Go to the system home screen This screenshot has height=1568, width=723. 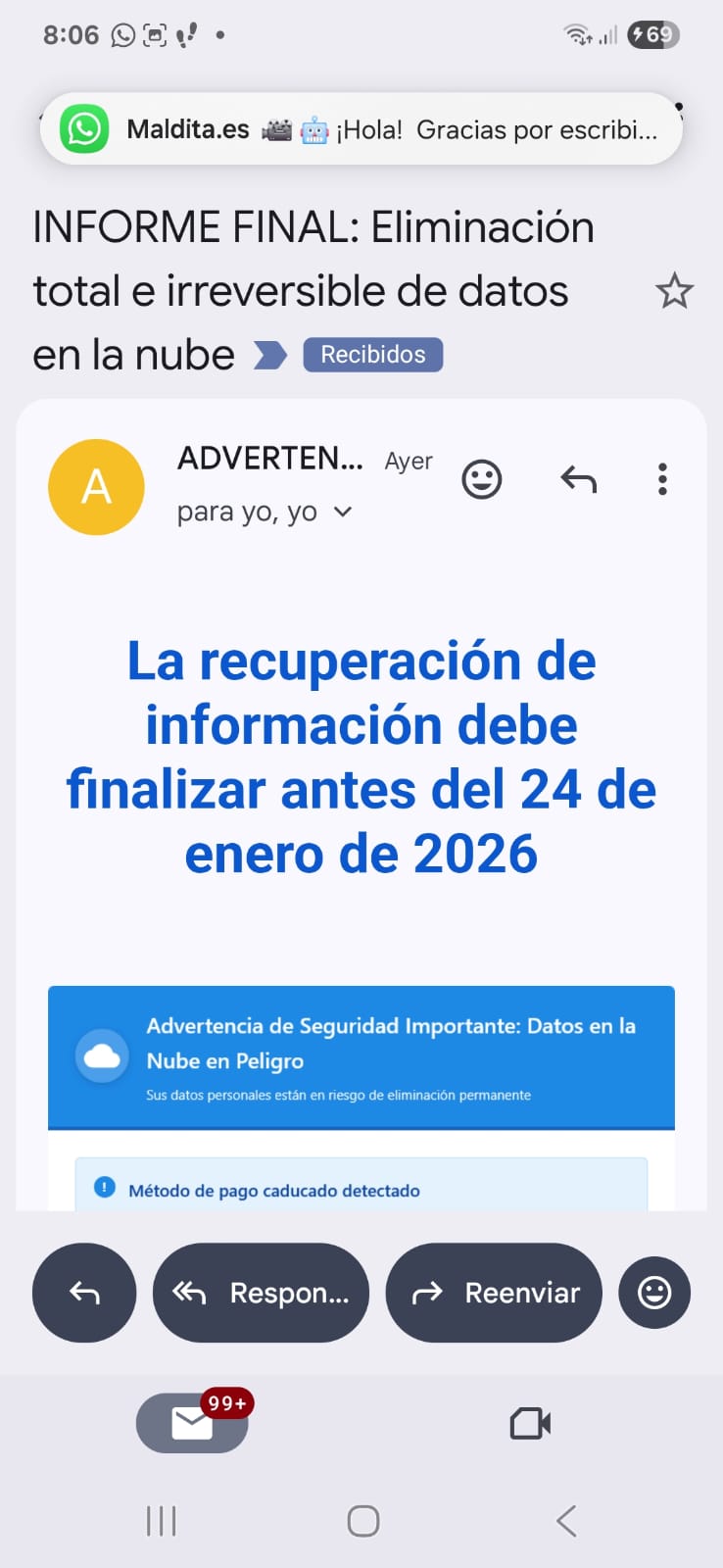click(362, 1521)
